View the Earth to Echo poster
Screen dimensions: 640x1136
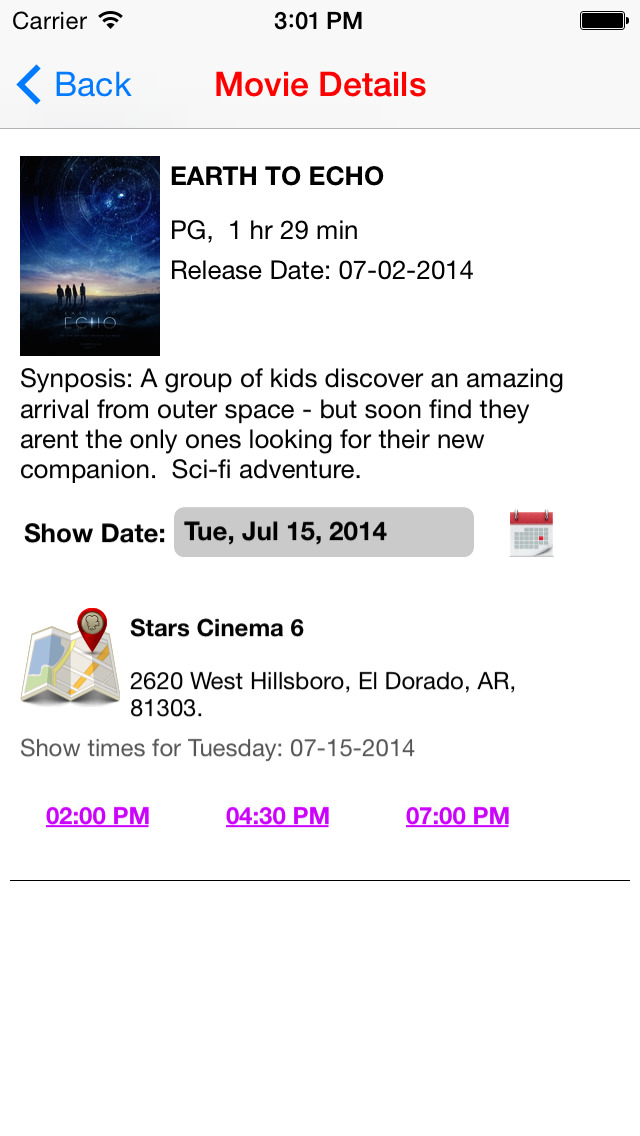click(90, 256)
